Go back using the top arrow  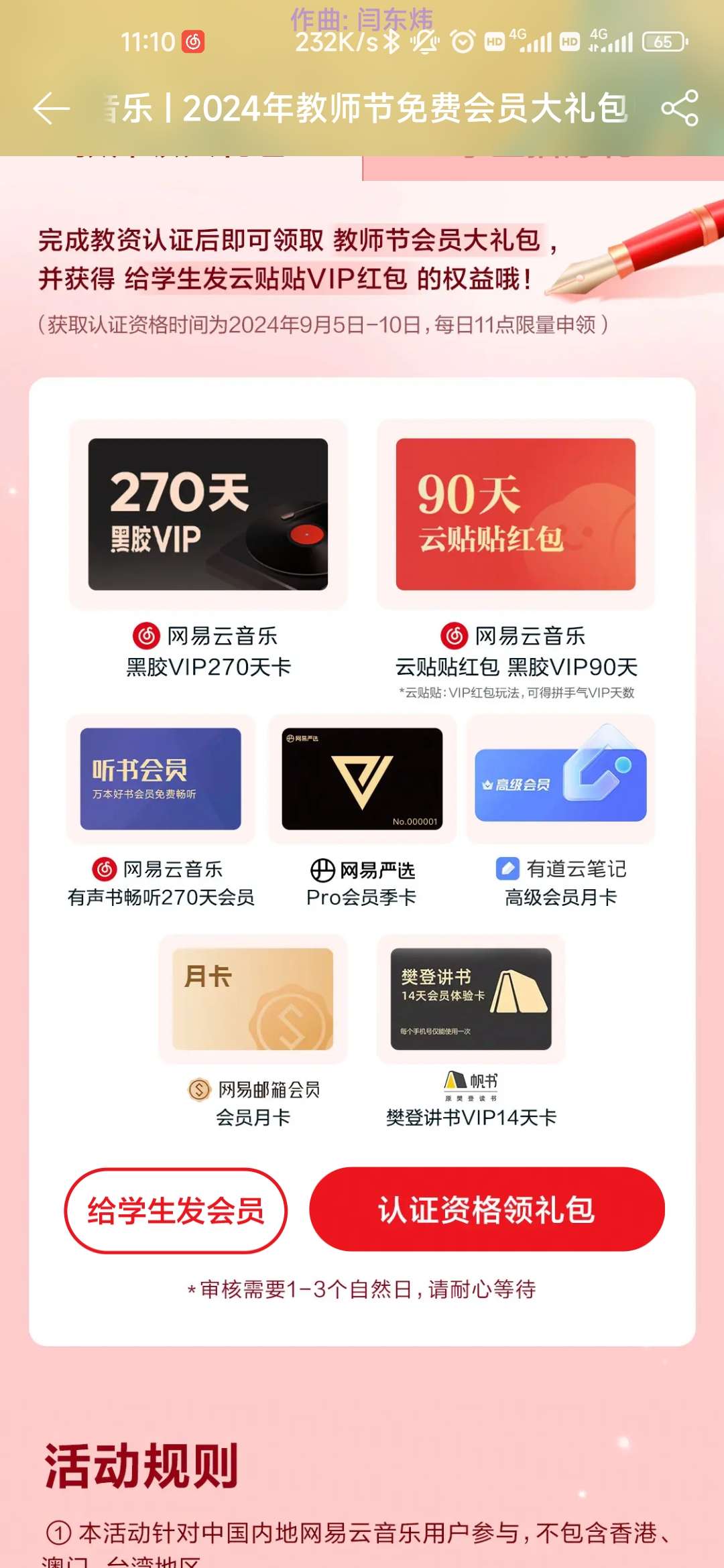pyautogui.click(x=52, y=109)
